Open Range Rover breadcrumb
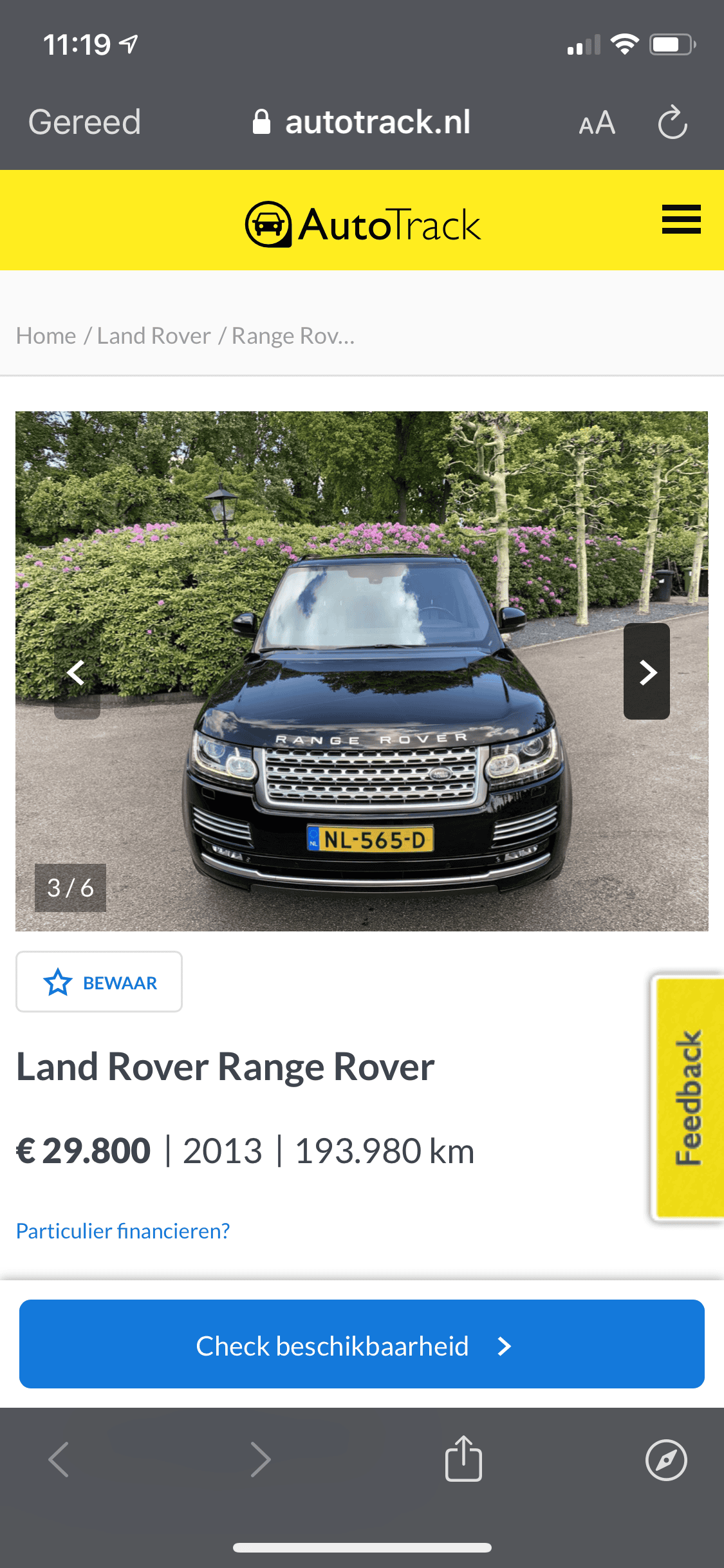724x1568 pixels. point(293,335)
